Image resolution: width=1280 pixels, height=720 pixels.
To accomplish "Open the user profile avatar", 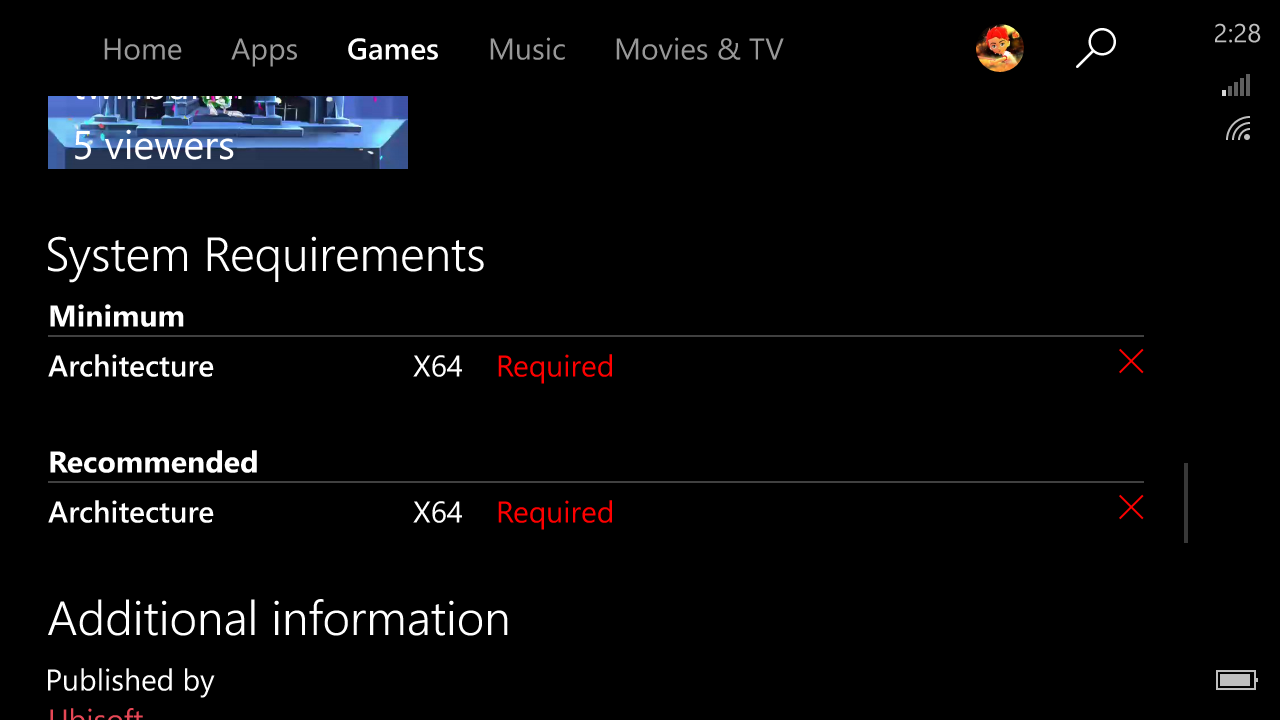I will pyautogui.click(x=999, y=48).
